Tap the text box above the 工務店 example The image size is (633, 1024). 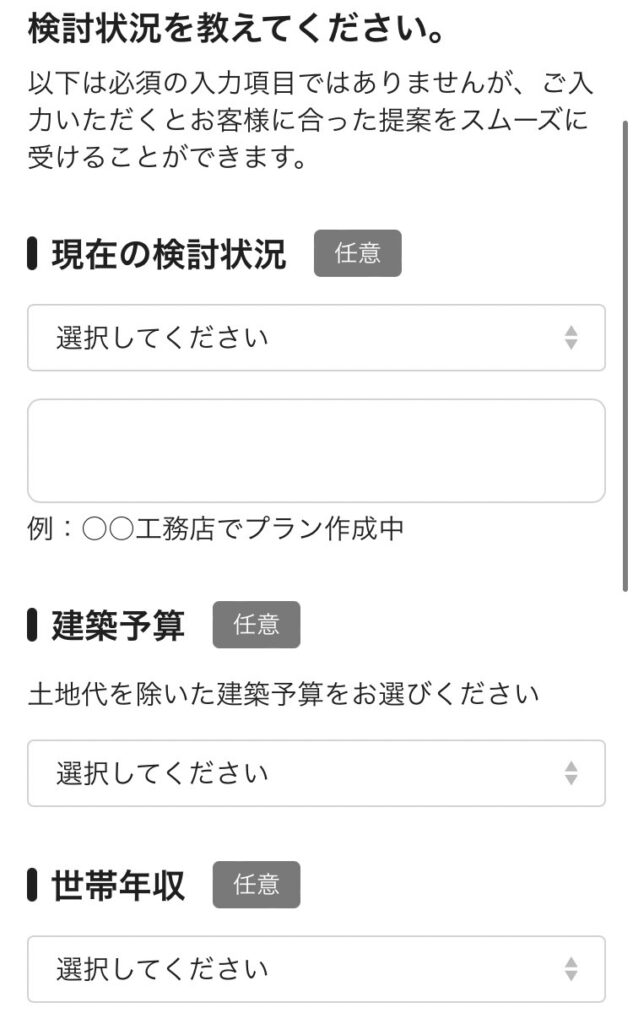316,451
